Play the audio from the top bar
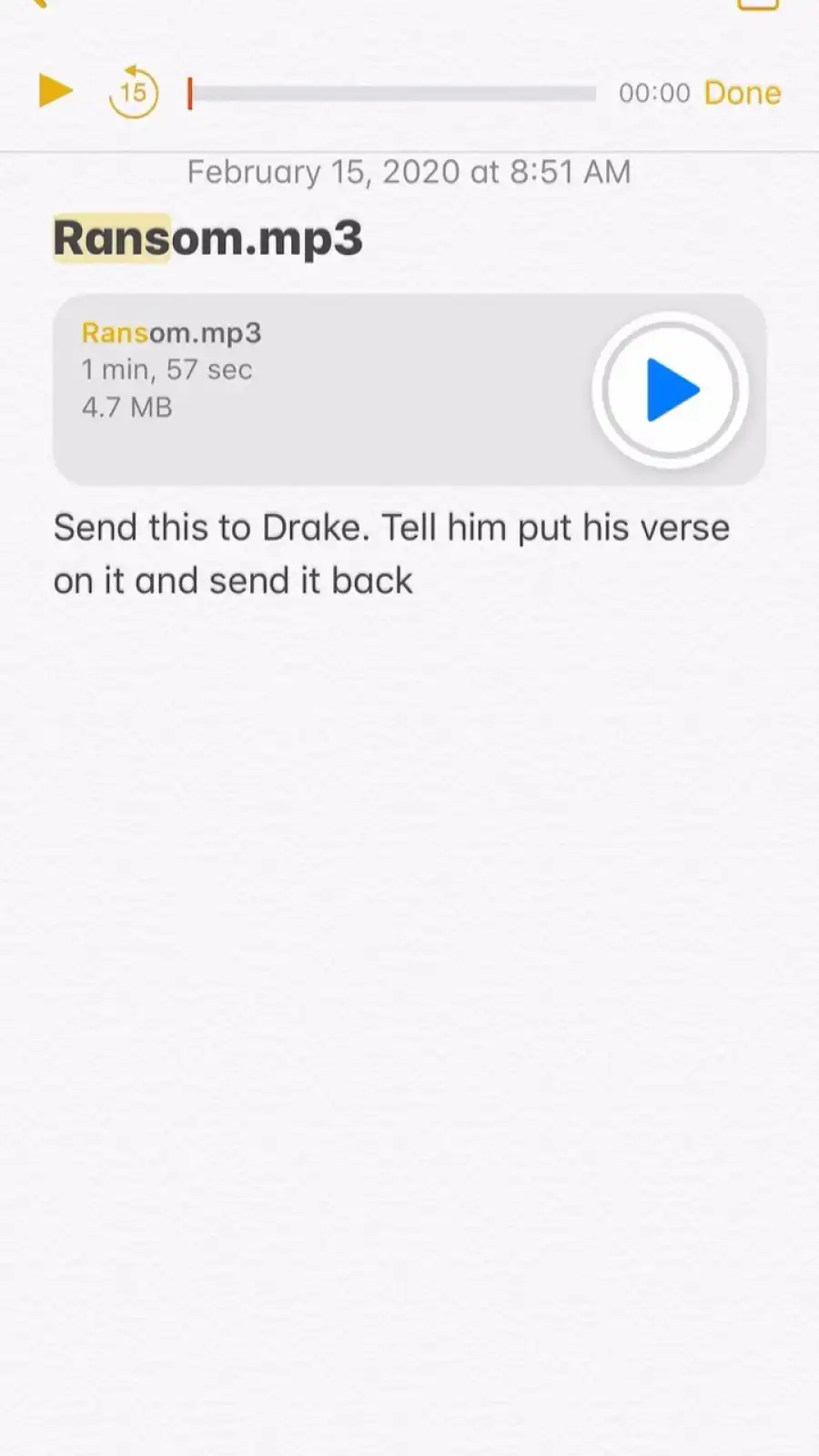Viewport: 819px width, 1456px height. 56,91
